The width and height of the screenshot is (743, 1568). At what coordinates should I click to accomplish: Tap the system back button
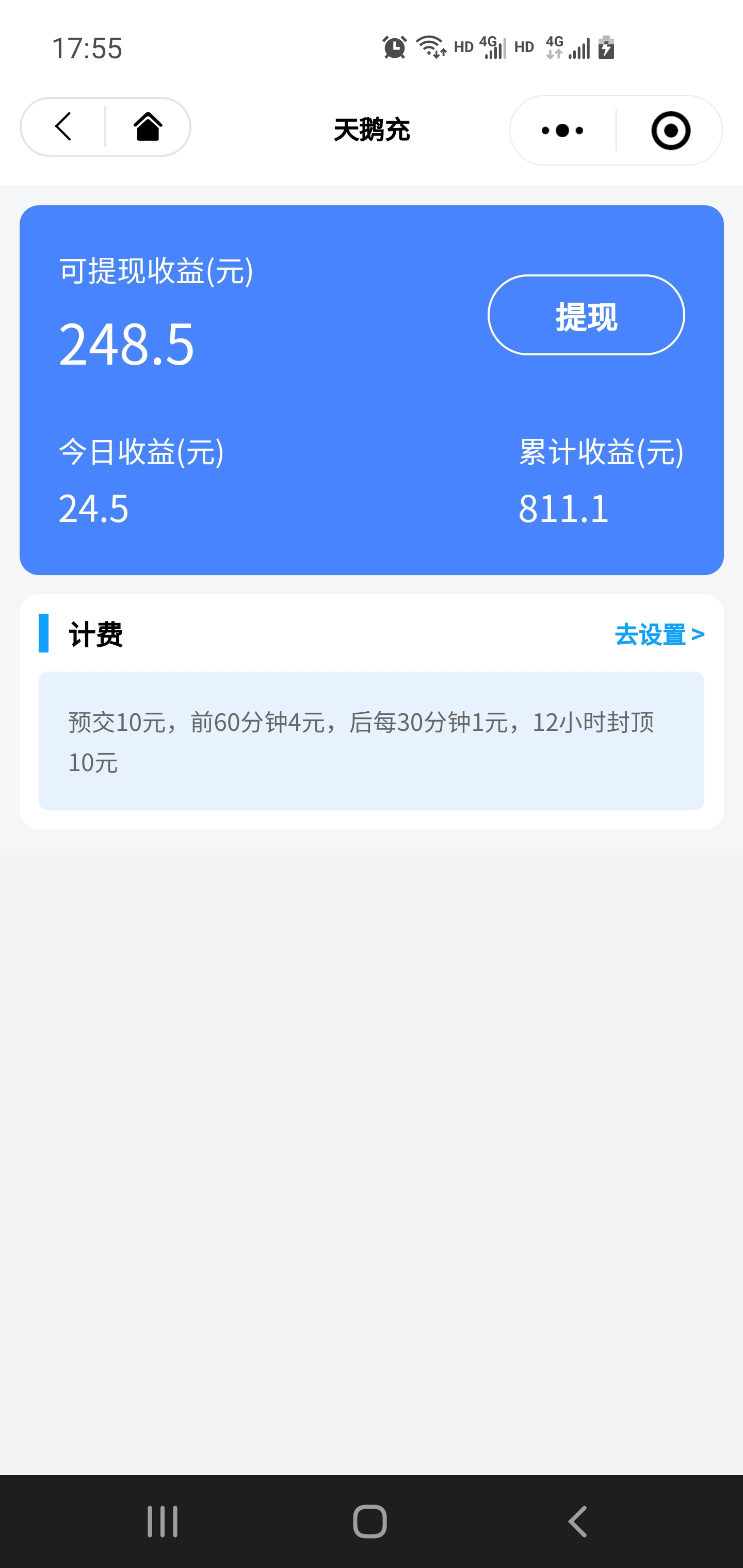coord(577,1521)
